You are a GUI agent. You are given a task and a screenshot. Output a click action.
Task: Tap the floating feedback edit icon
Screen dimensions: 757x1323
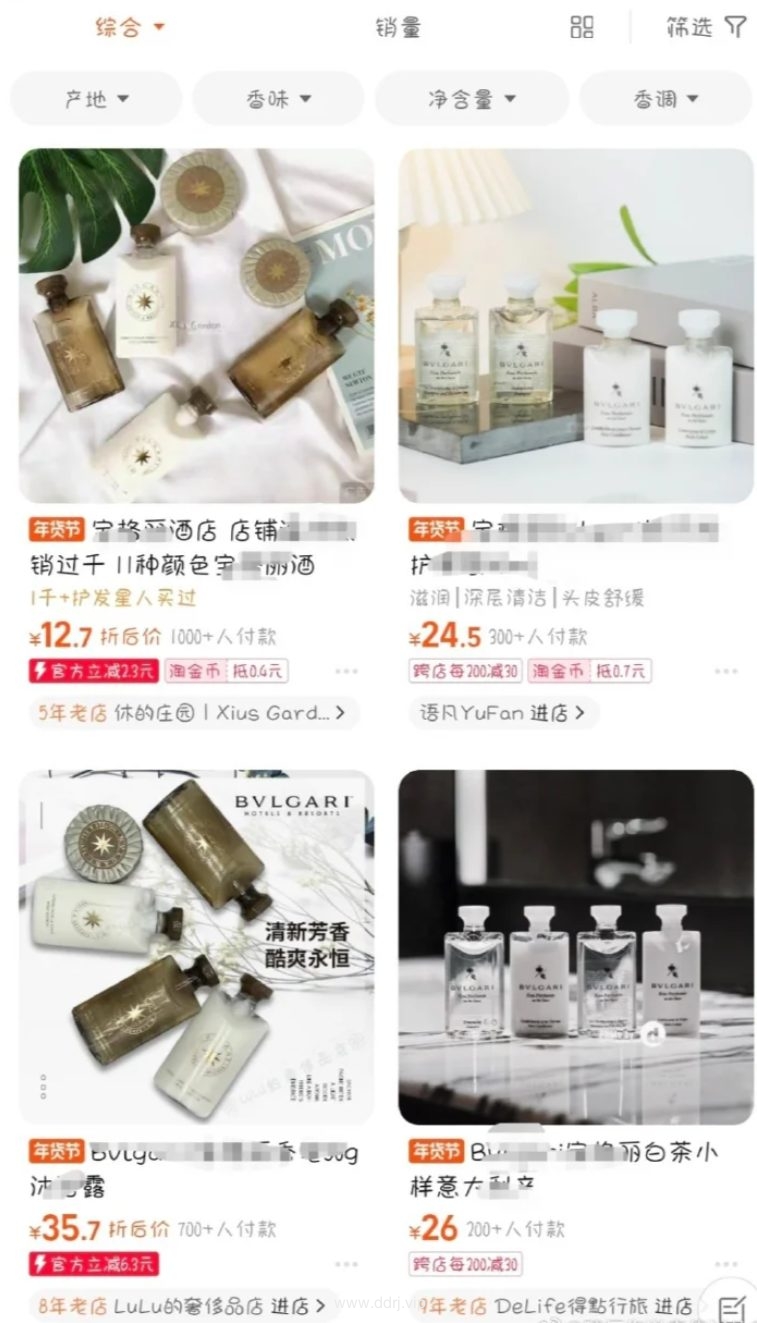coord(731,1305)
